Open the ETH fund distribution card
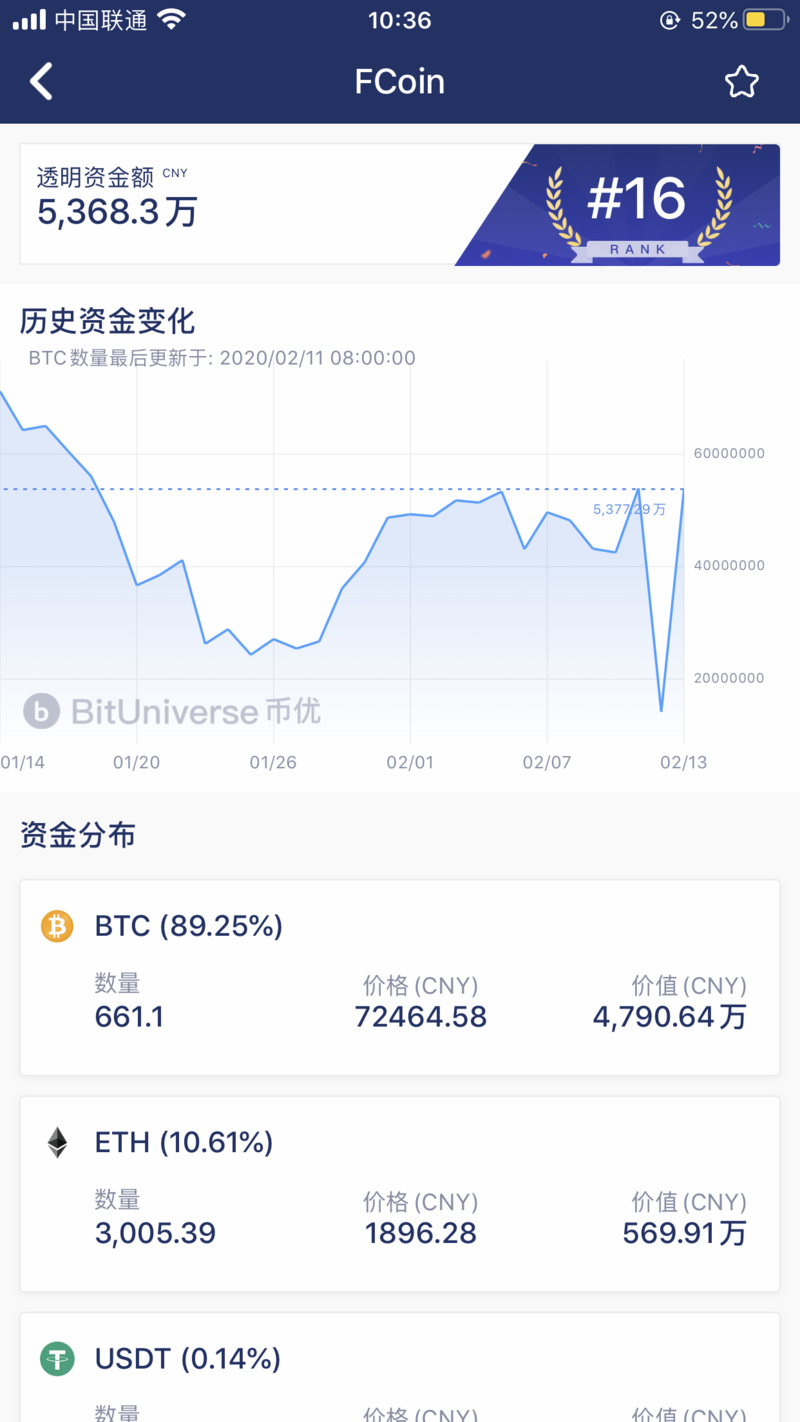The width and height of the screenshot is (800, 1422). (400, 1194)
